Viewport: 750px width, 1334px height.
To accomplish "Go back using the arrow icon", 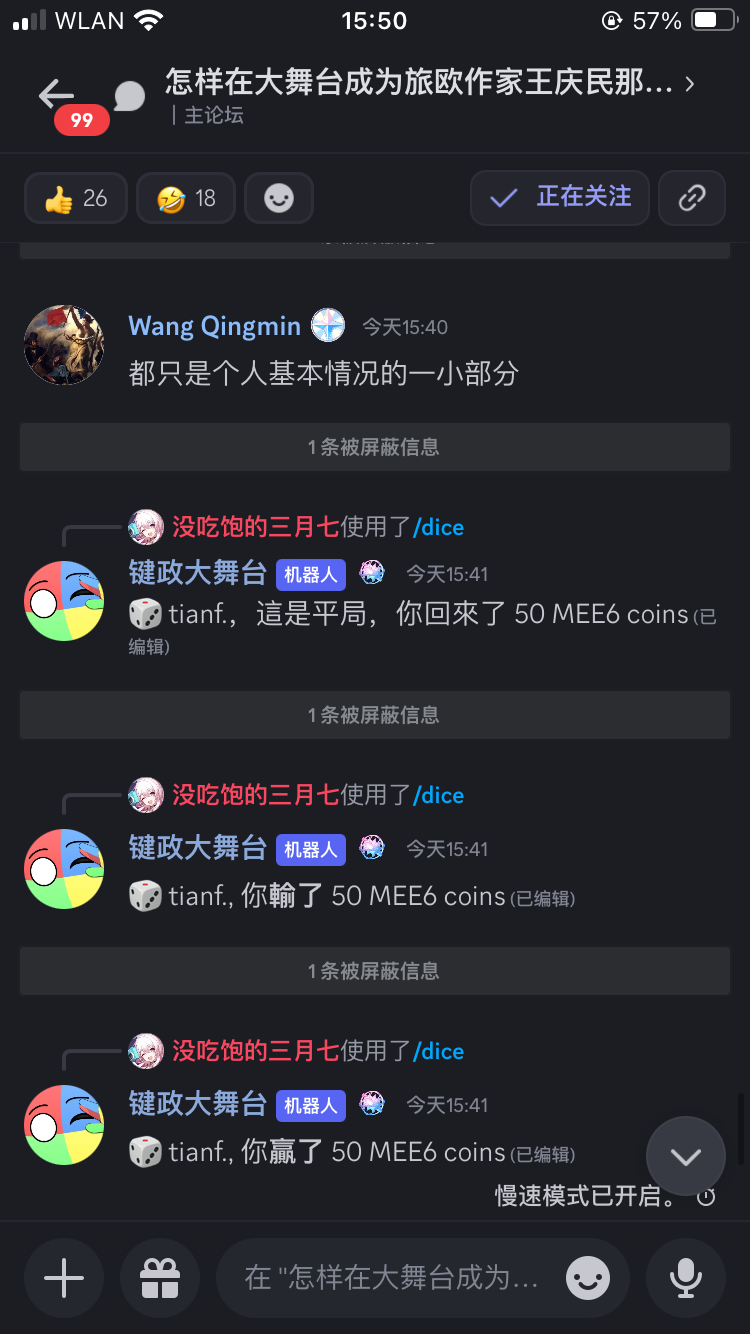I will point(56,94).
